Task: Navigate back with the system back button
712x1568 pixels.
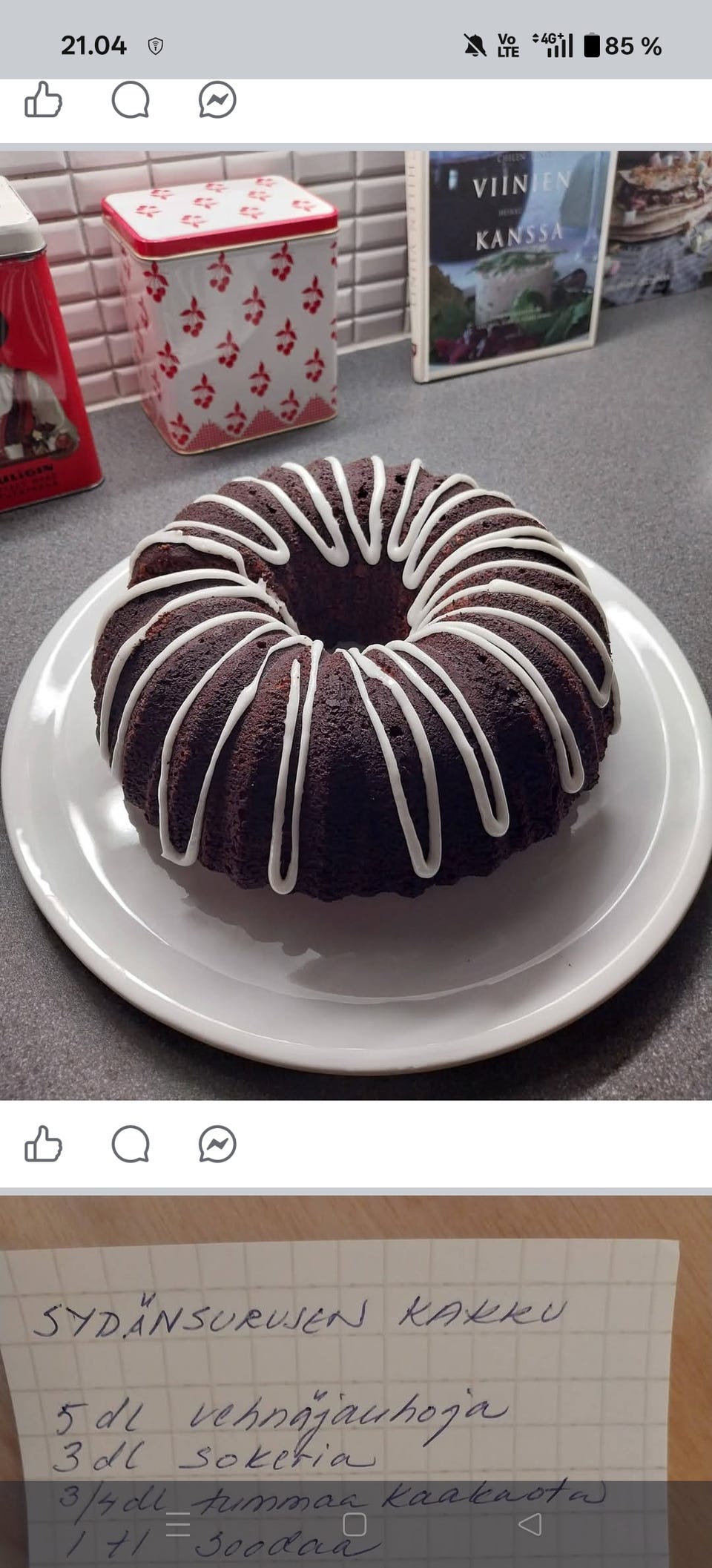Action: 530,1524
